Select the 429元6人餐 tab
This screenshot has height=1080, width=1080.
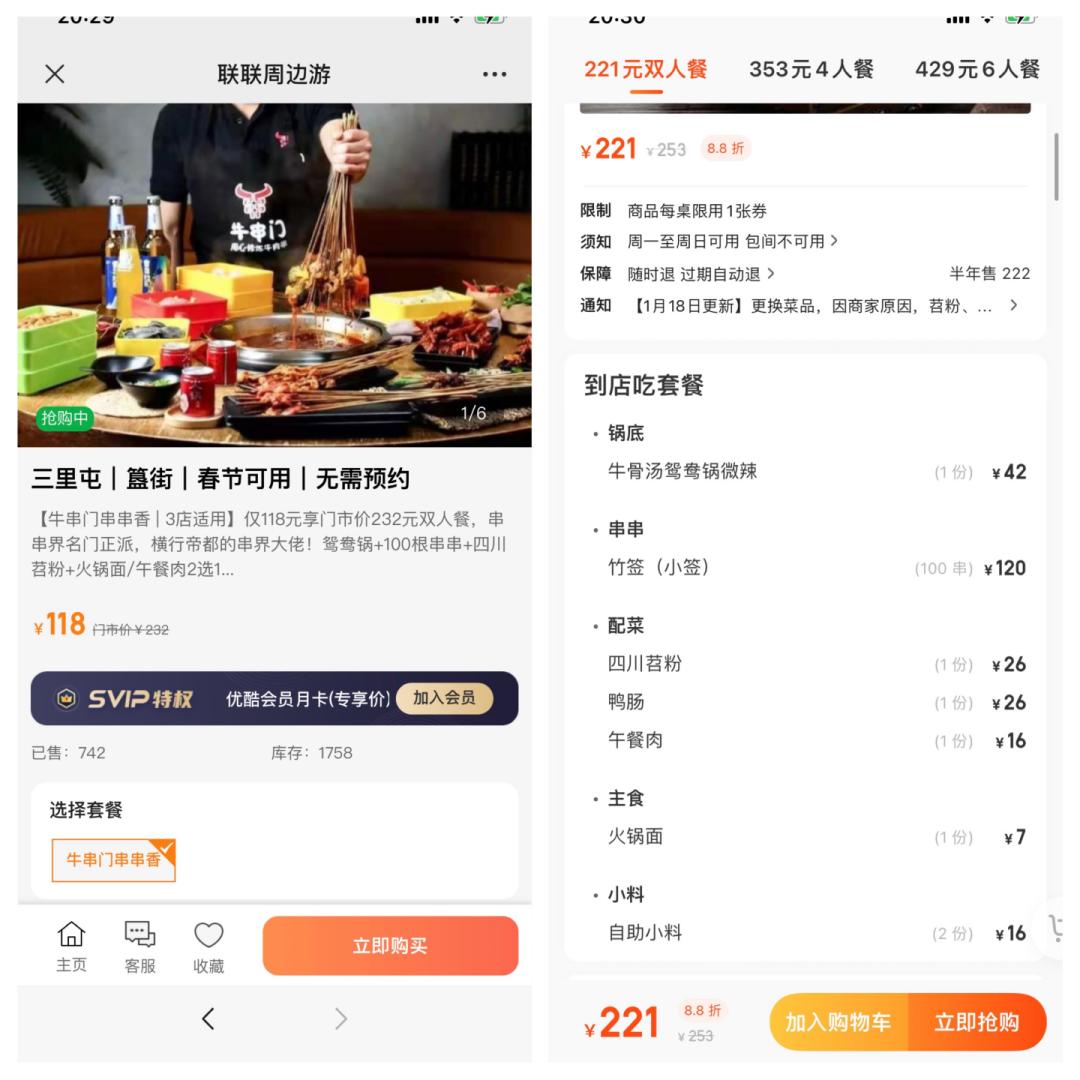tap(977, 70)
